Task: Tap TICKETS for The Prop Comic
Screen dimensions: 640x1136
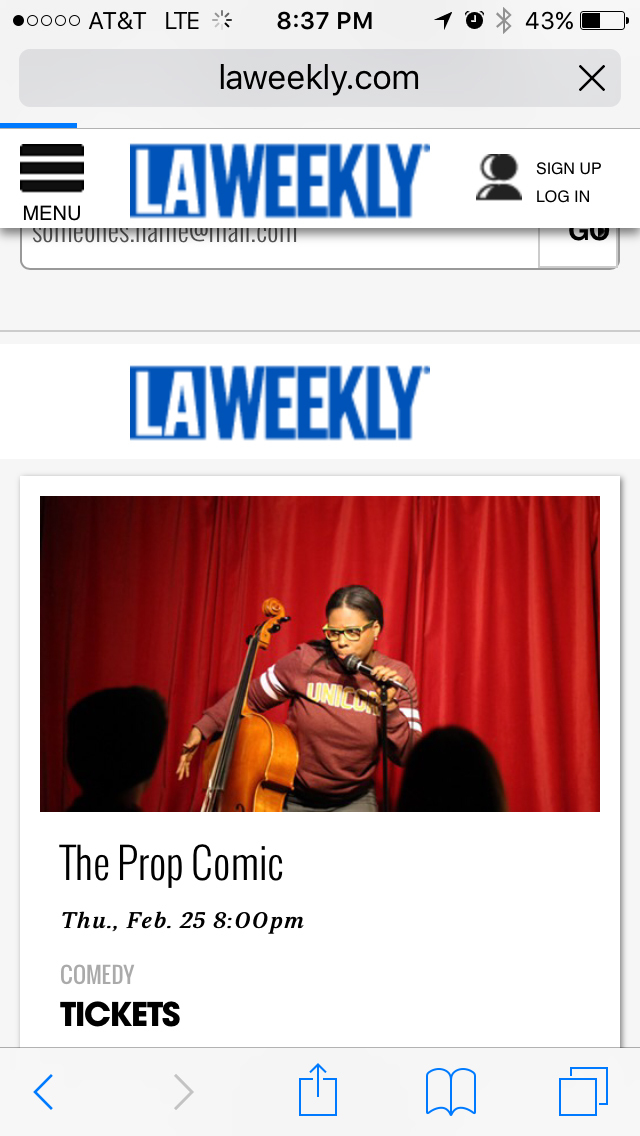Action: click(120, 1014)
